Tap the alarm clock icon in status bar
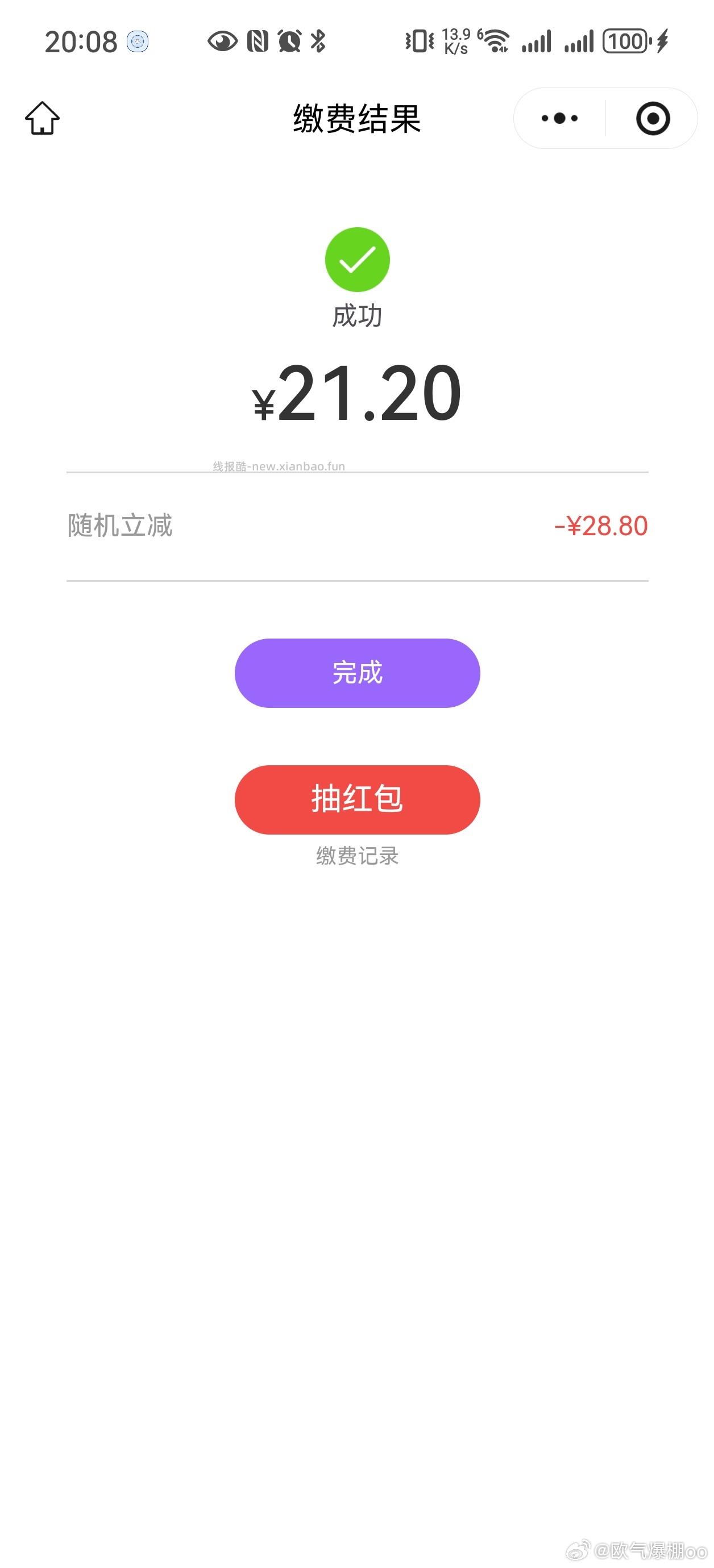The image size is (714, 1568). tap(290, 41)
